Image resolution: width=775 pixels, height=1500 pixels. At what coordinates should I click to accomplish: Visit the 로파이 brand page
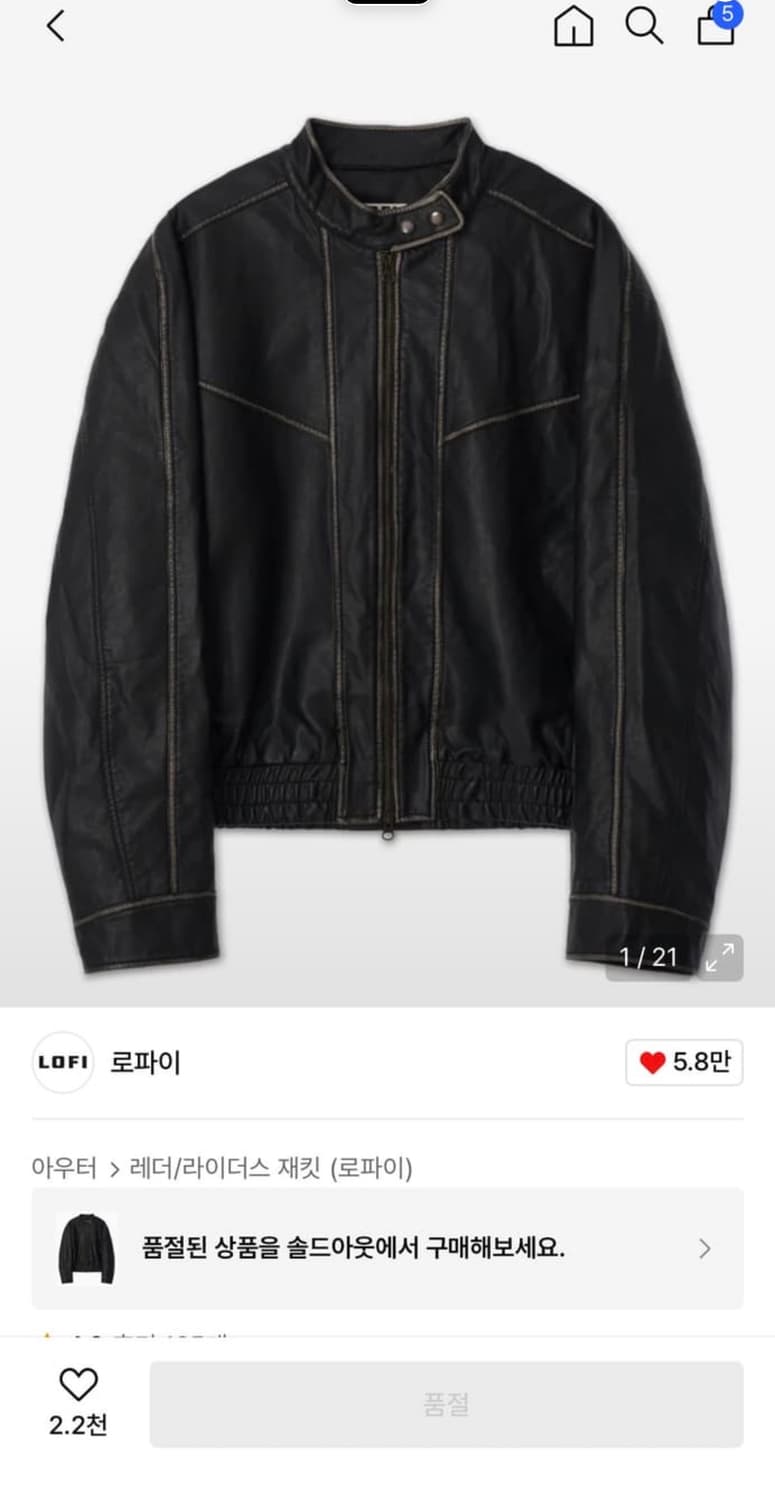pos(144,1063)
